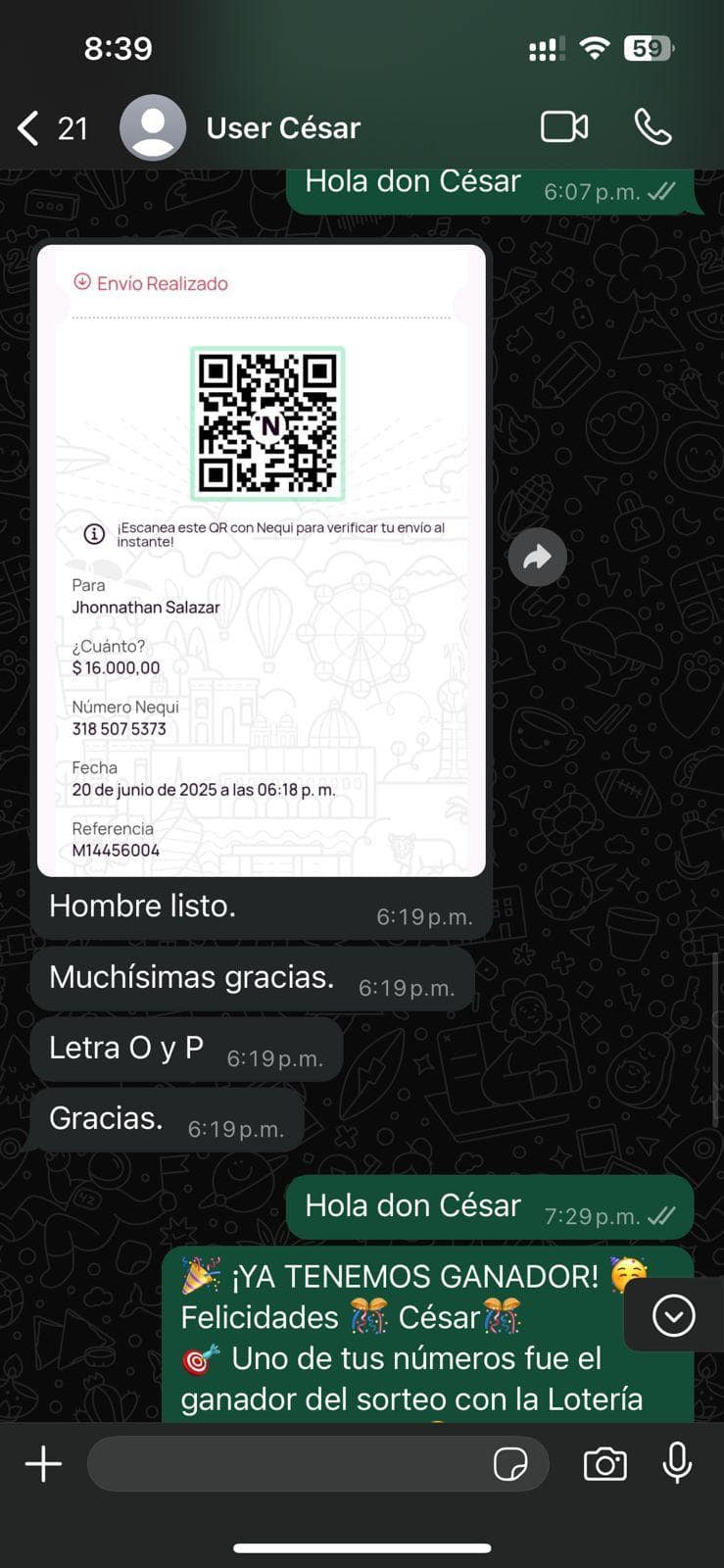Open the Envío Realizado receipt image
724x1568 pixels.
[x=262, y=560]
